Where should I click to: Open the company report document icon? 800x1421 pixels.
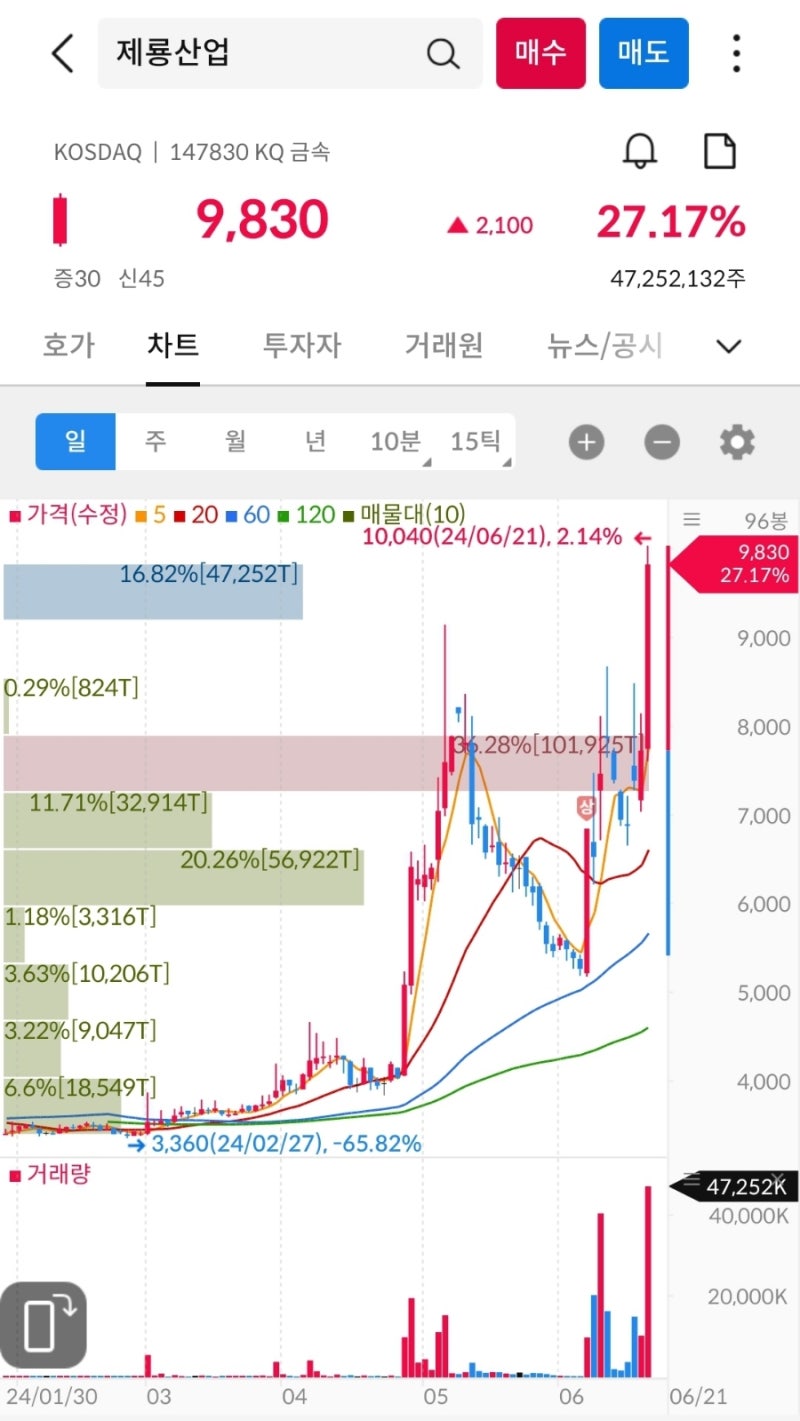(721, 151)
